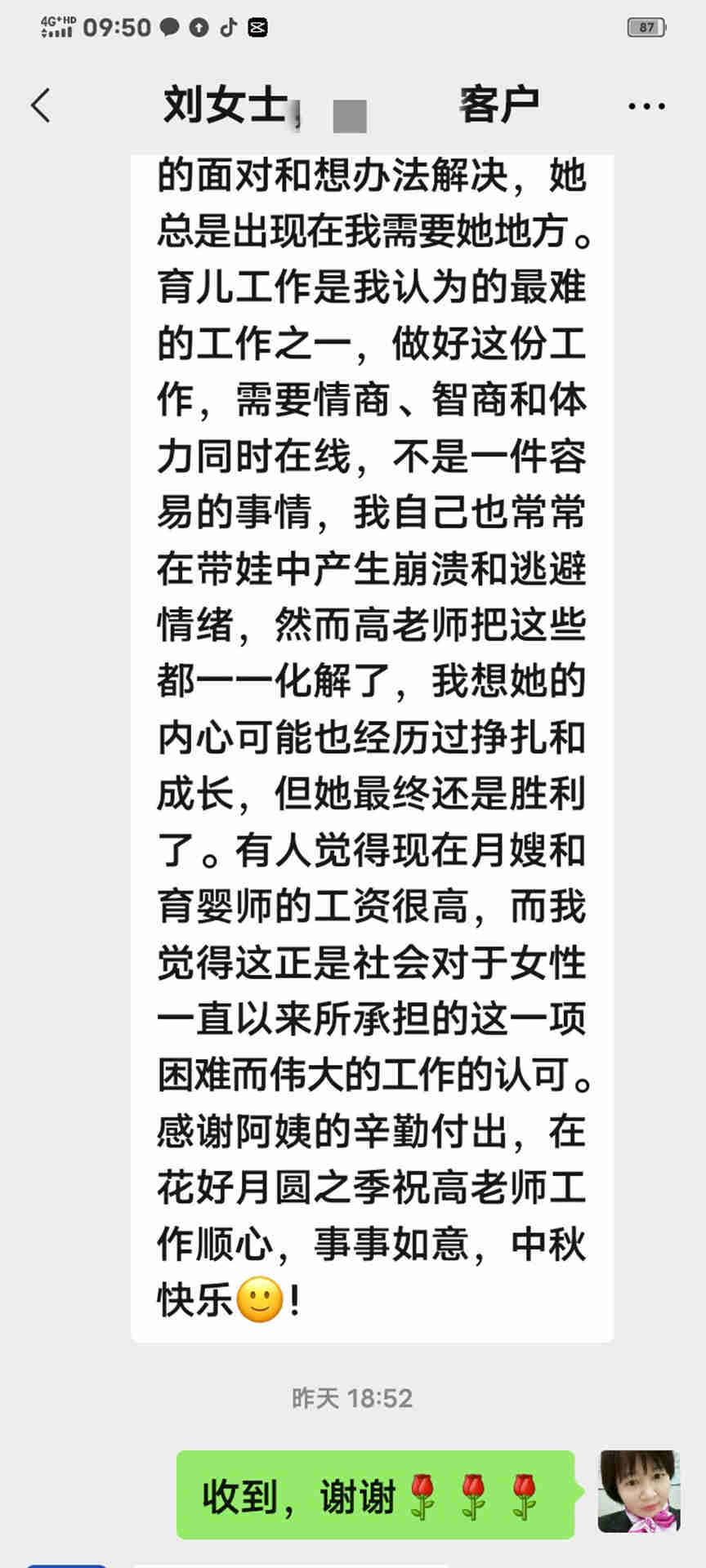Open the sender's profile avatar
This screenshot has width=706, height=1568.
(x=639, y=1491)
